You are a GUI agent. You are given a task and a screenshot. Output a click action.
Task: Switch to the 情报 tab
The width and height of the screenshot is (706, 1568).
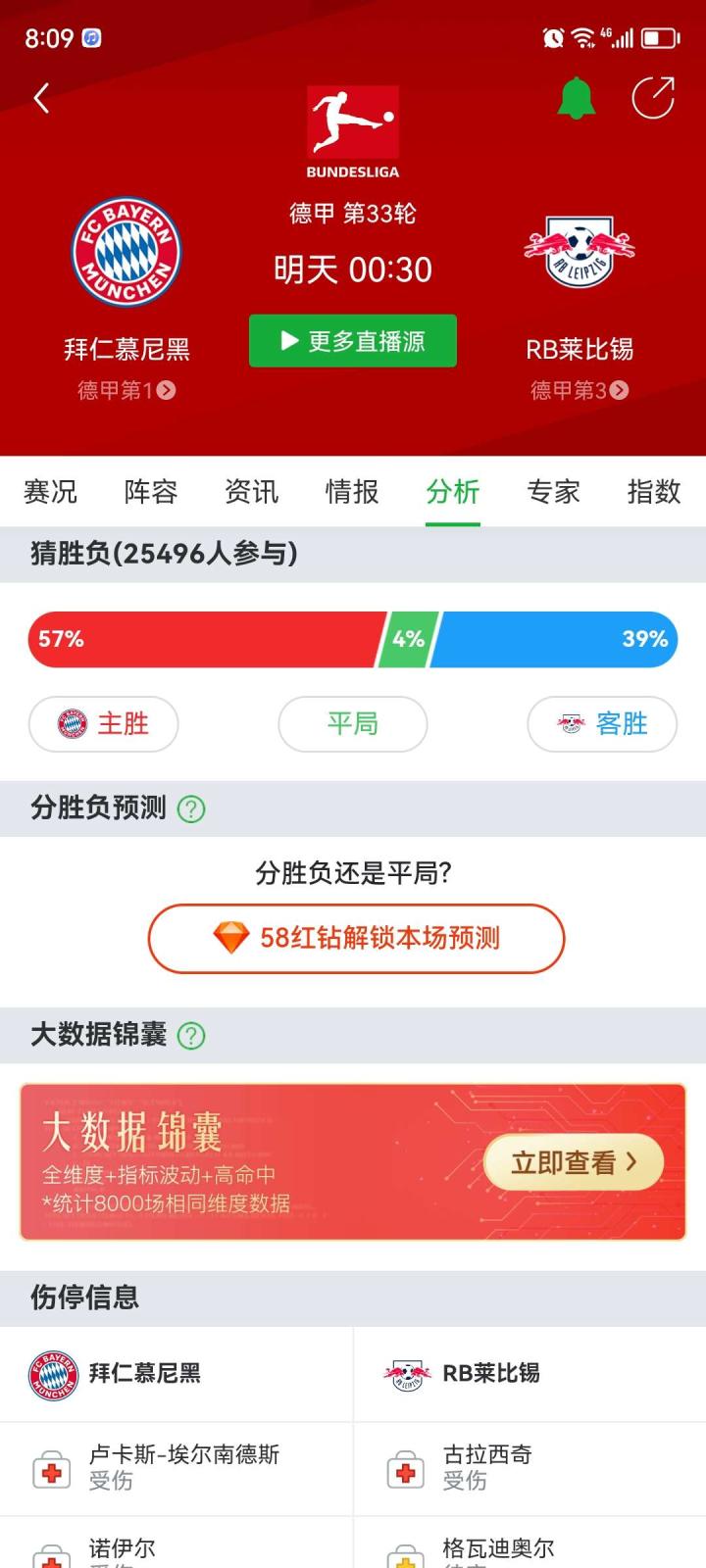coord(352,491)
